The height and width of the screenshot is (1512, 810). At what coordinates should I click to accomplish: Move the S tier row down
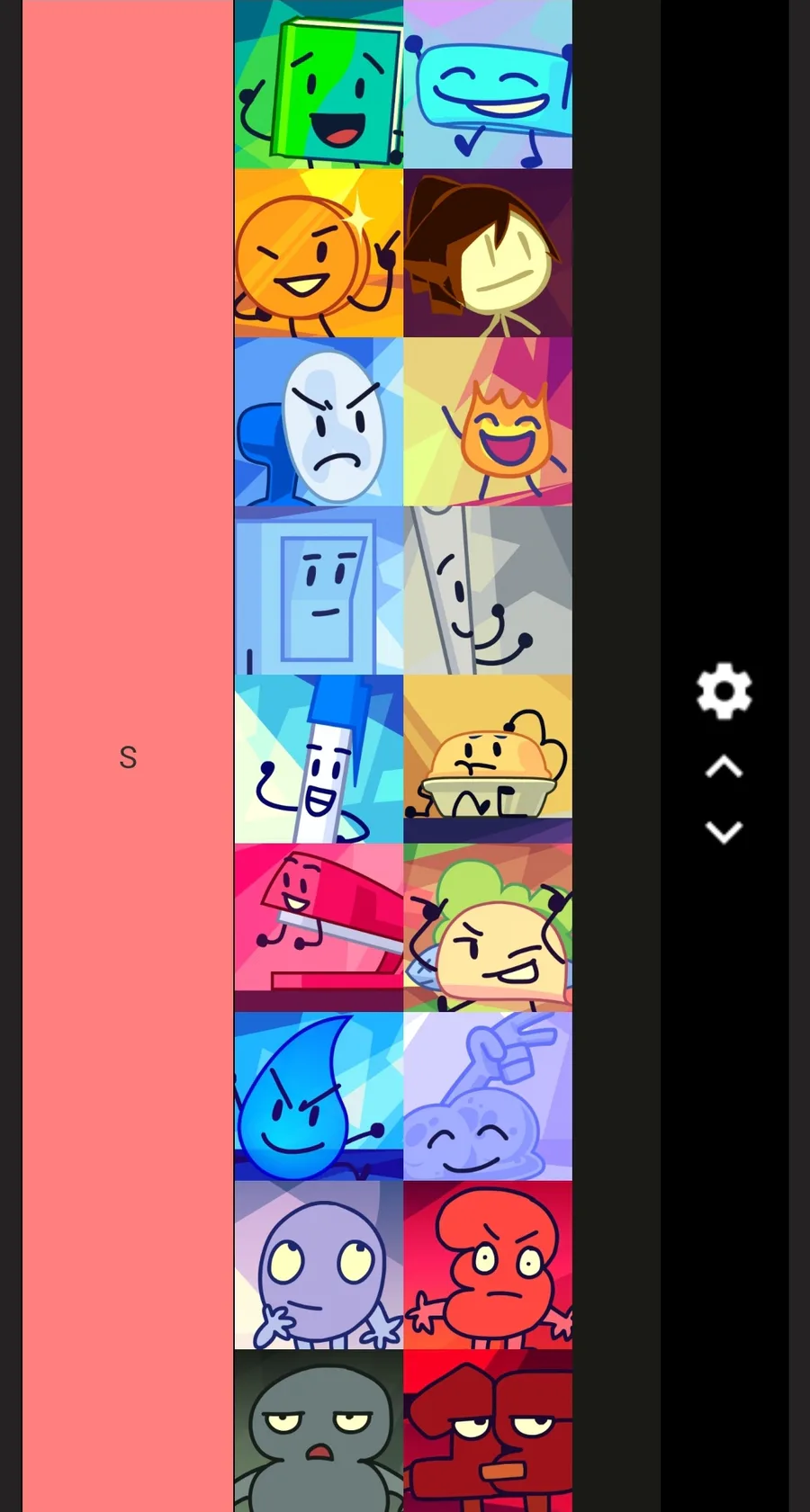click(724, 832)
